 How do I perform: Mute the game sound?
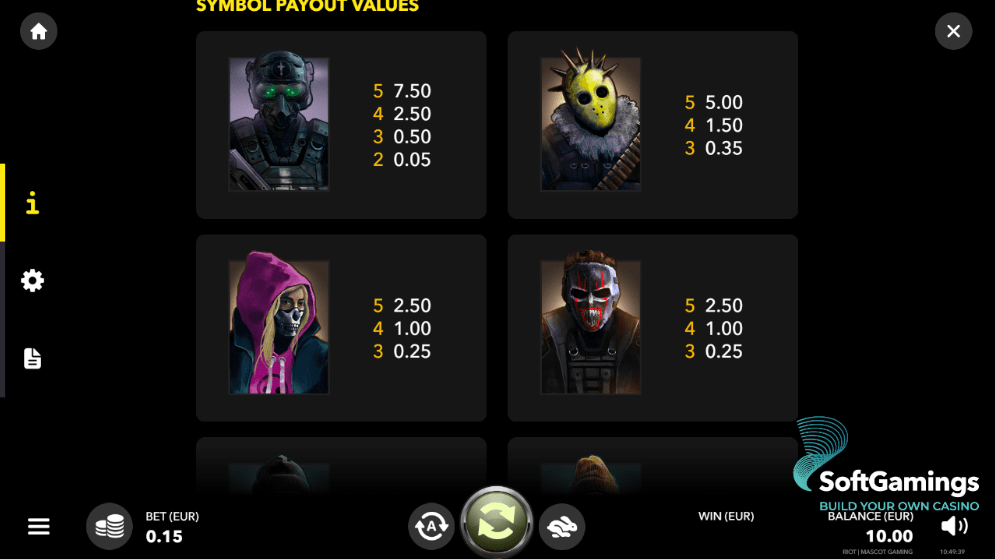[x=954, y=526]
